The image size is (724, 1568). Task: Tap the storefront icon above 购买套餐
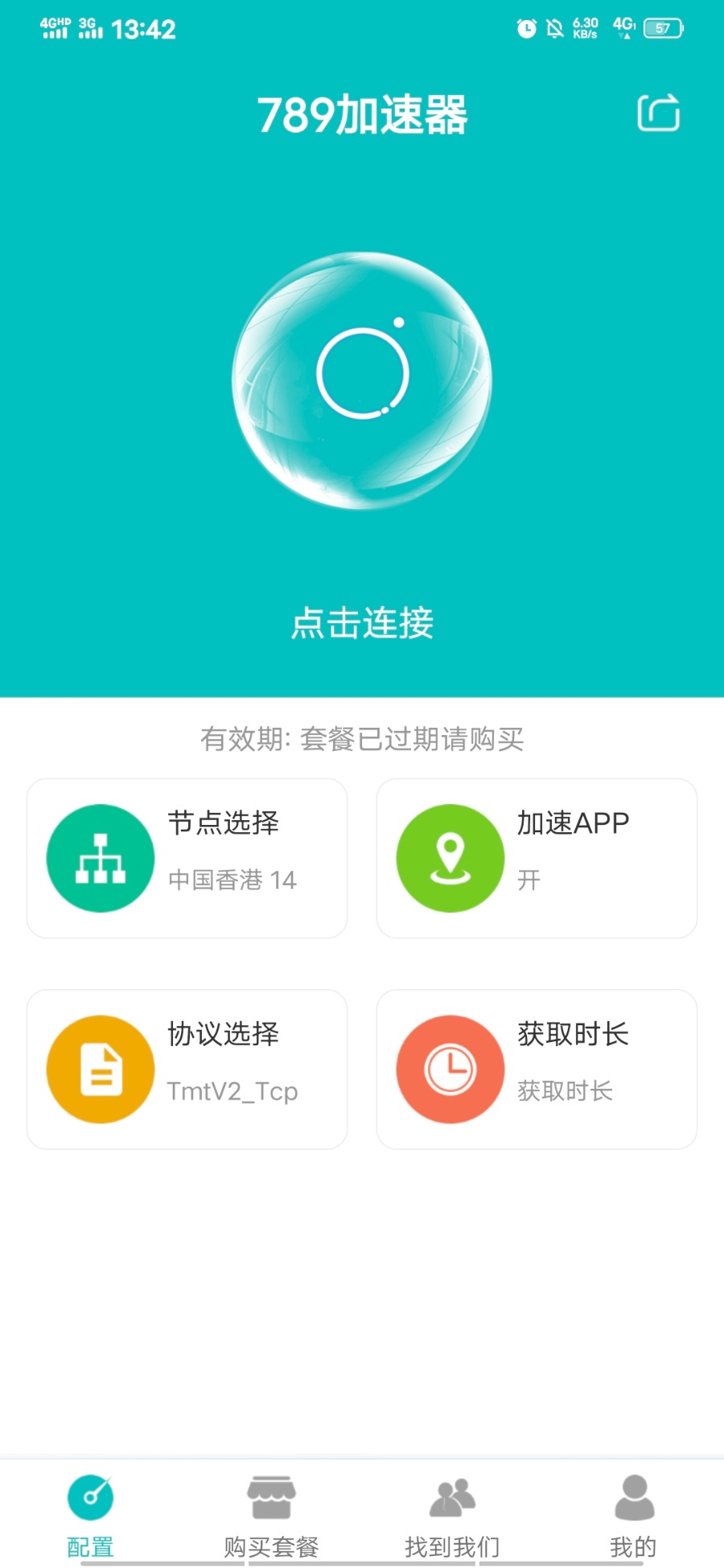(x=272, y=1497)
